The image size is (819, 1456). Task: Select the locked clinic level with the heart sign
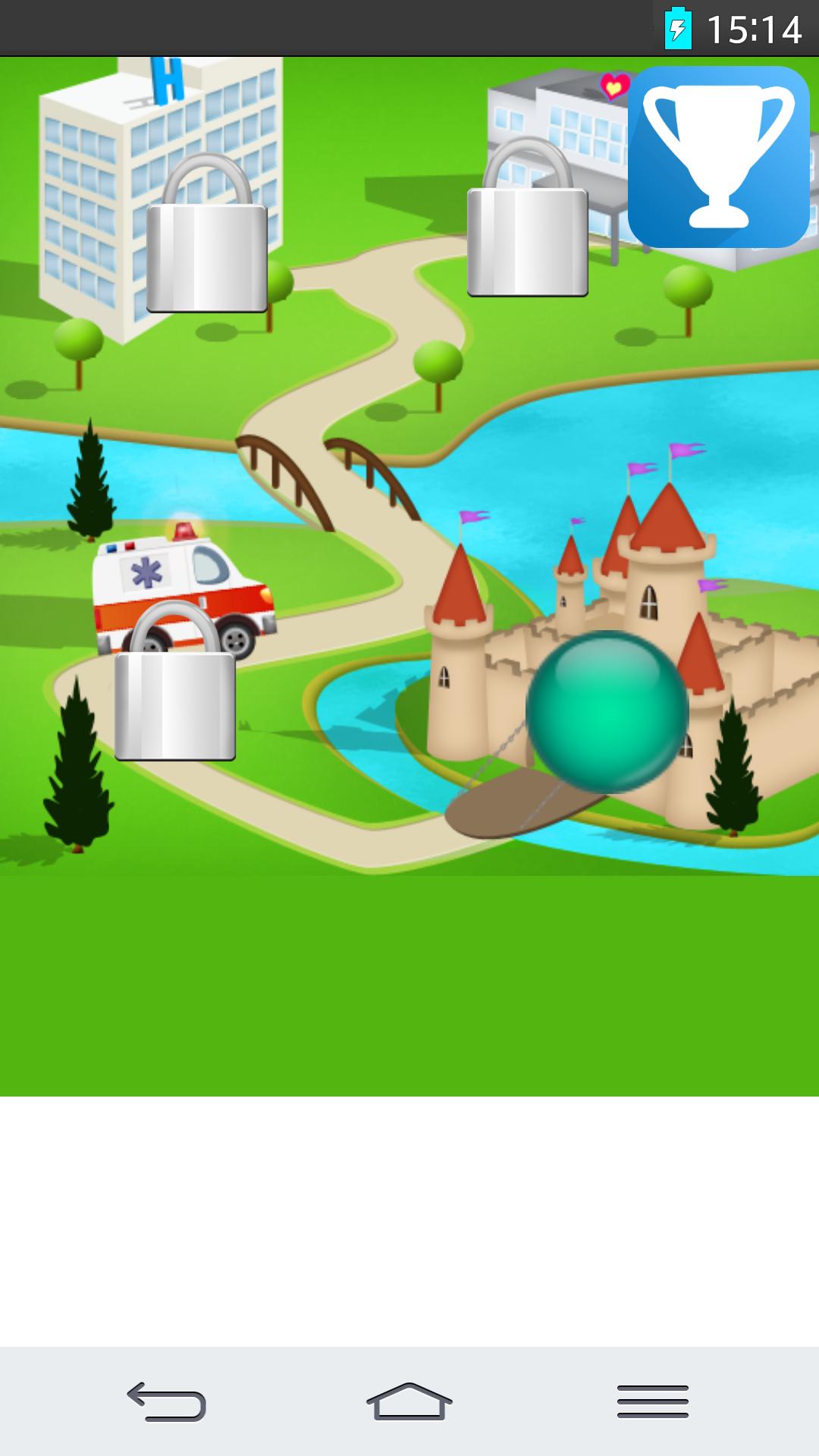pyautogui.click(x=528, y=220)
